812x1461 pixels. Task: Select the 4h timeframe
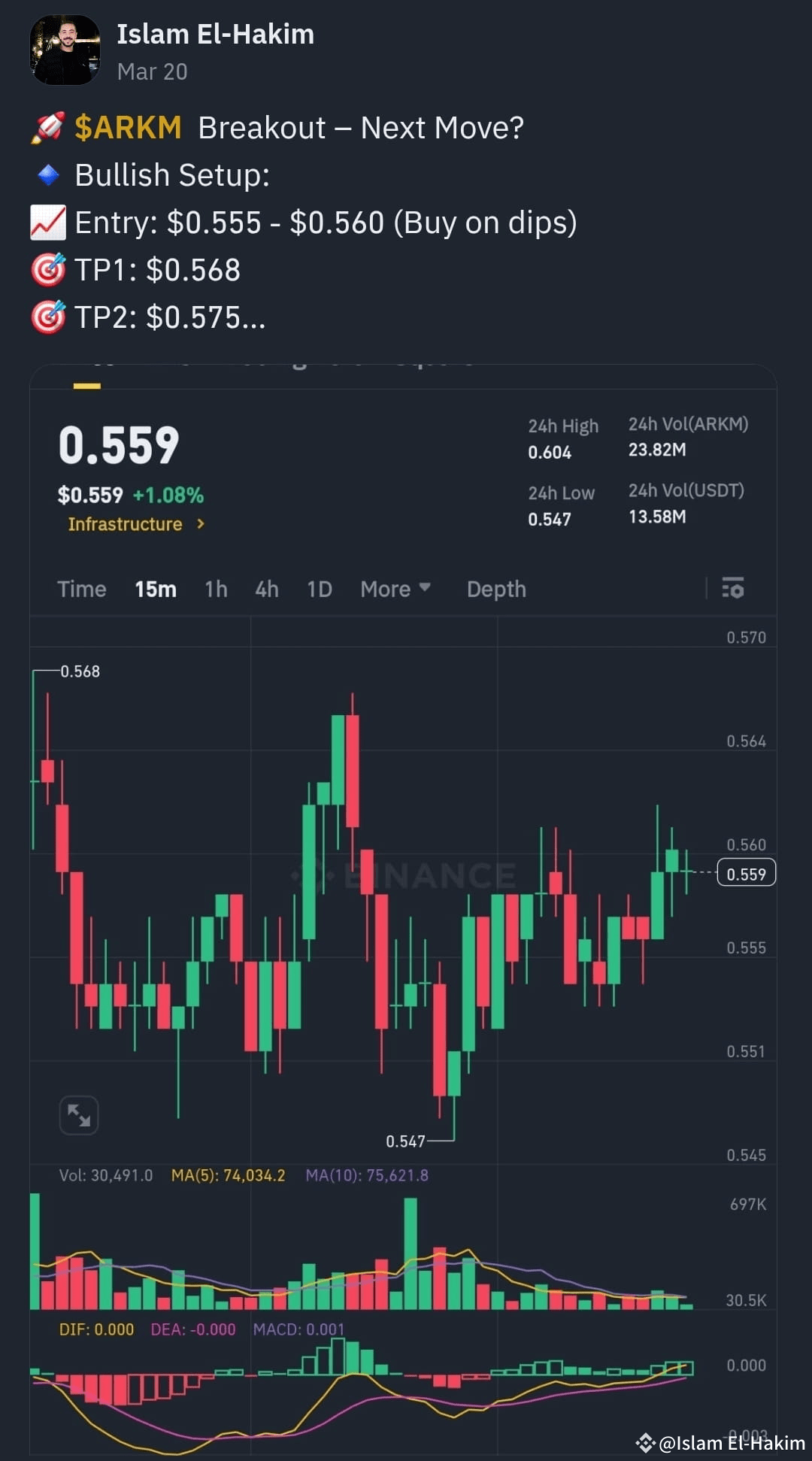266,590
